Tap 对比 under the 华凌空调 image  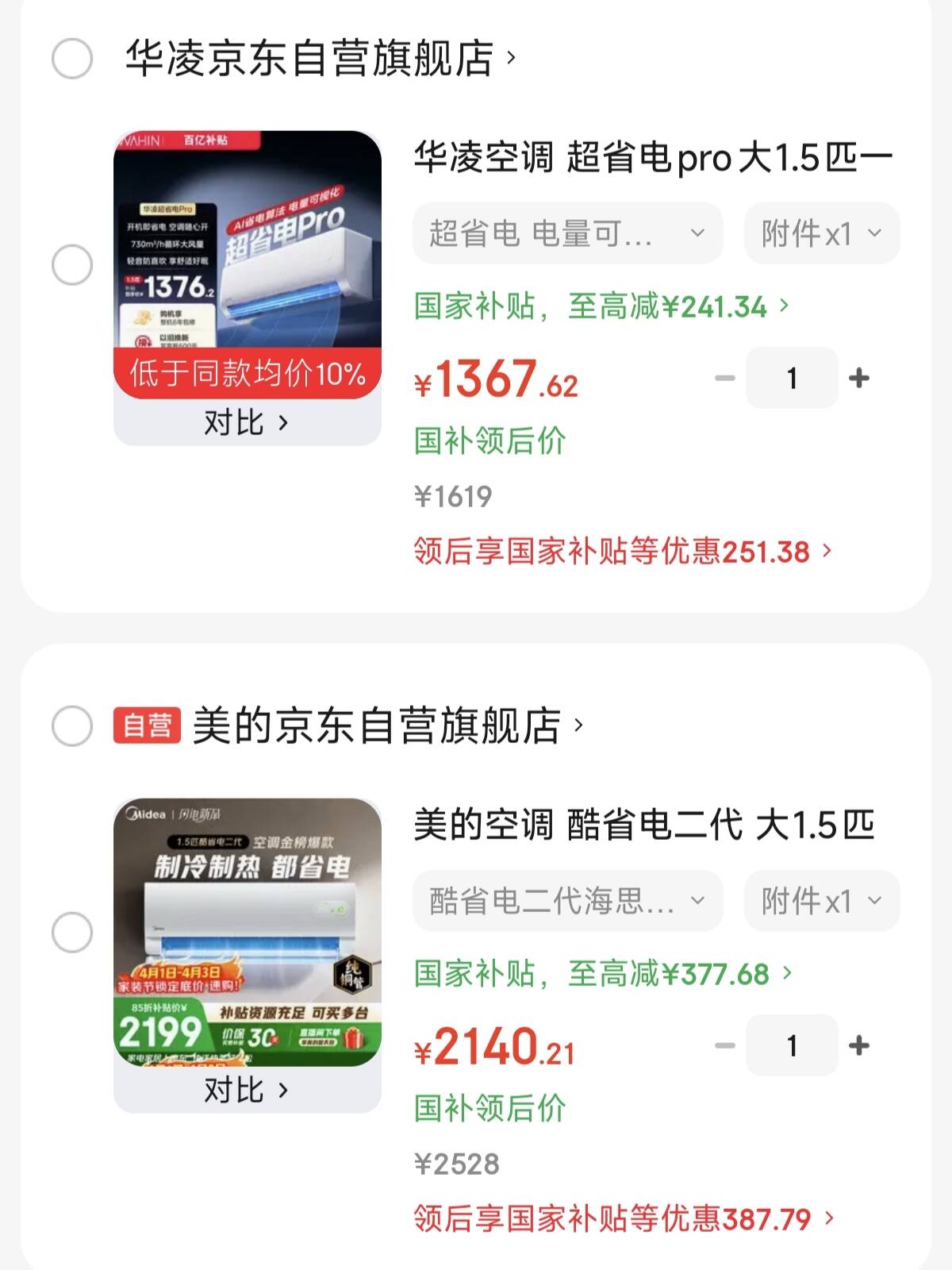(x=246, y=422)
